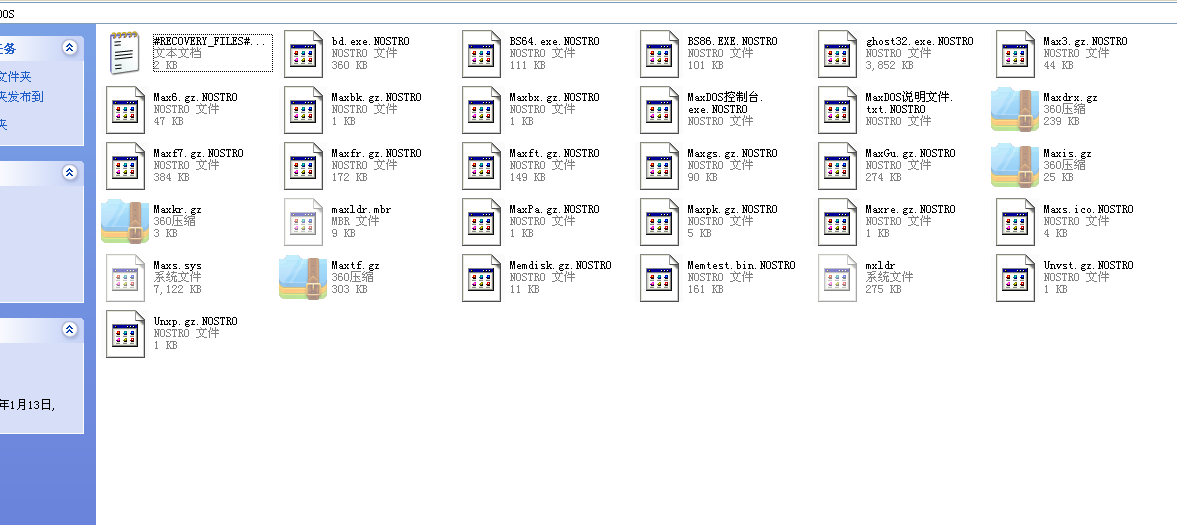Viewport: 1177px width, 525px height.
Task: Collapse the top tasks panel in sidebar
Action: pos(69,47)
